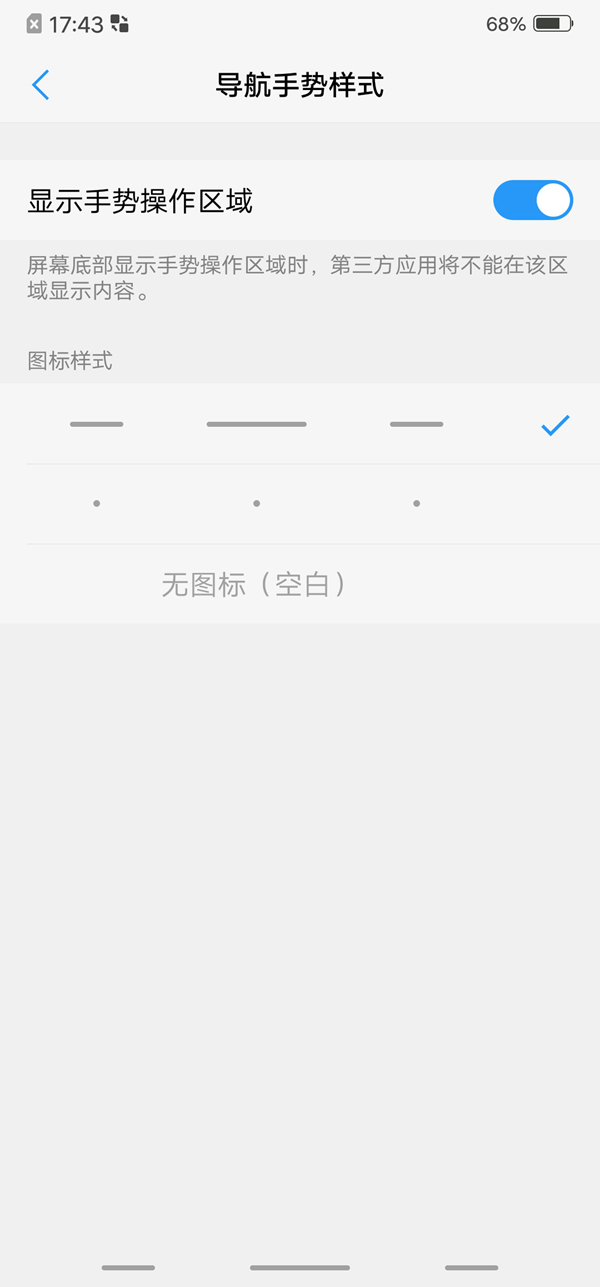The width and height of the screenshot is (600, 1287).
Task: Toggle off 显示手势操作区域 switch
Action: (532, 200)
